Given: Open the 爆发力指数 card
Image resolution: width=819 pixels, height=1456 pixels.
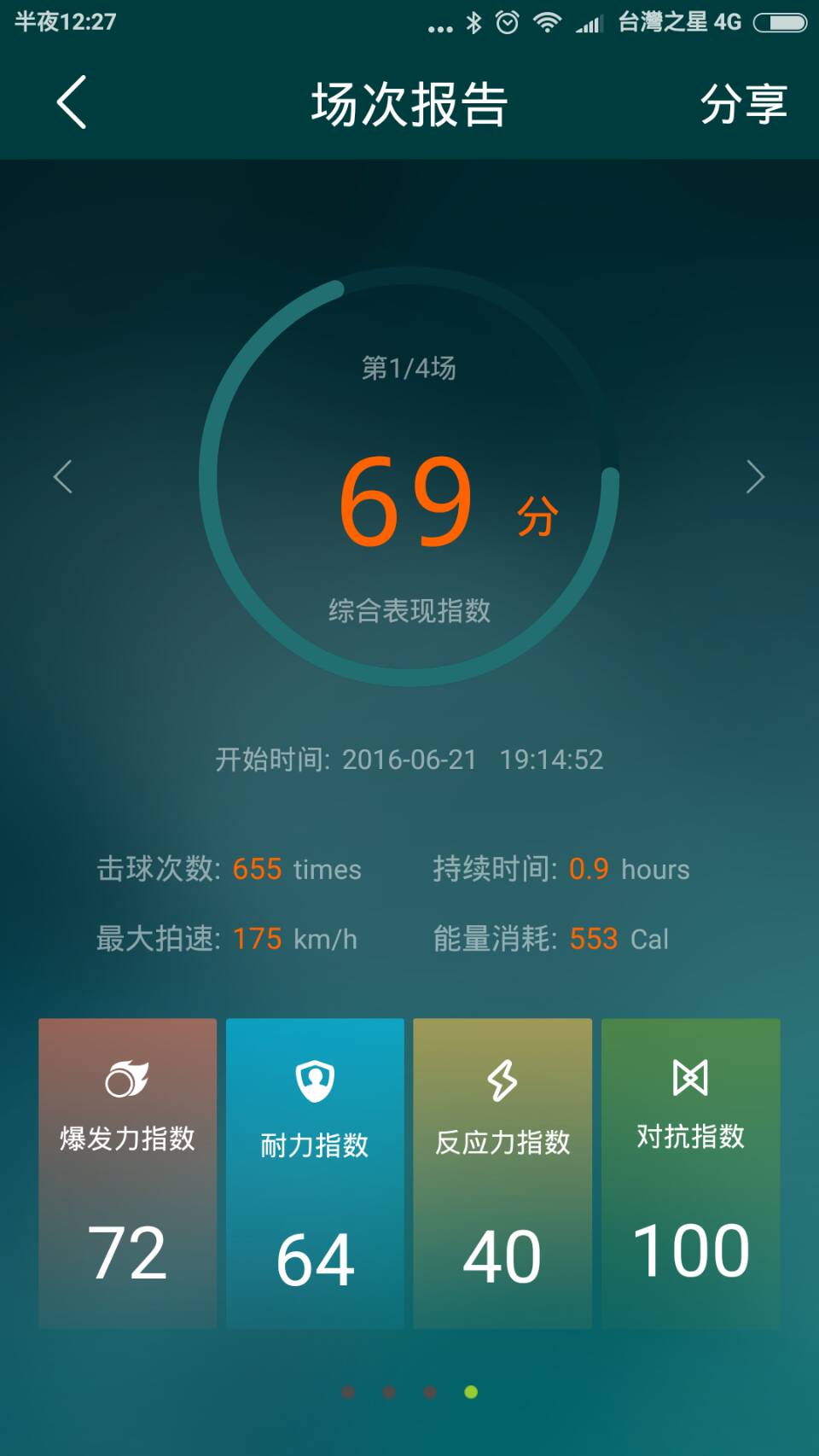Looking at the screenshot, I should tap(128, 1173).
